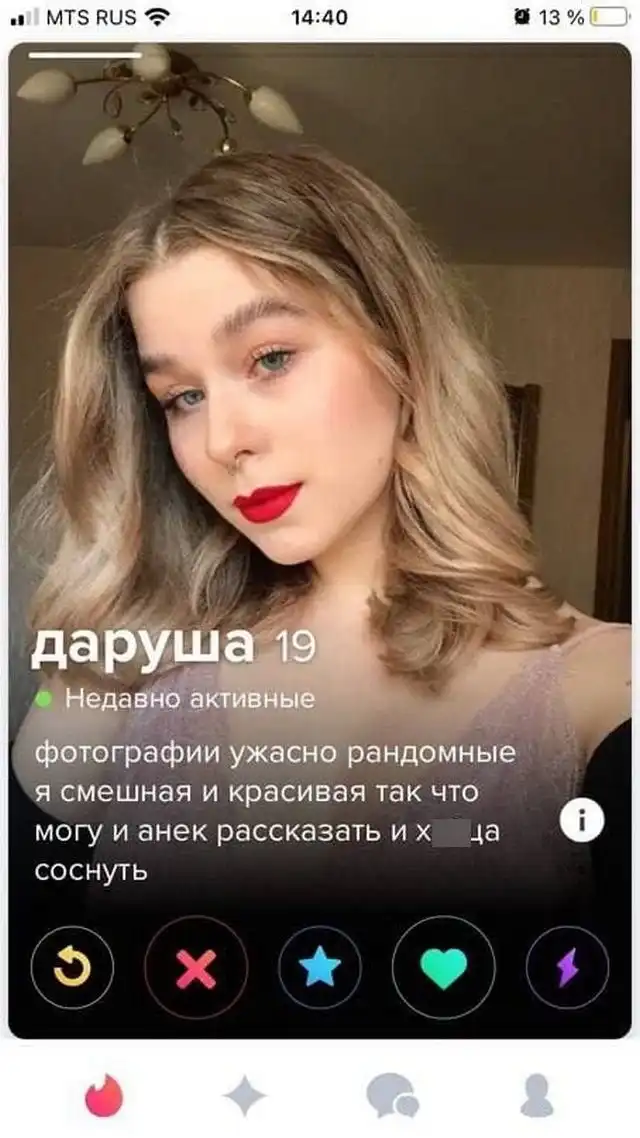Open your own profile tab

(536, 1096)
